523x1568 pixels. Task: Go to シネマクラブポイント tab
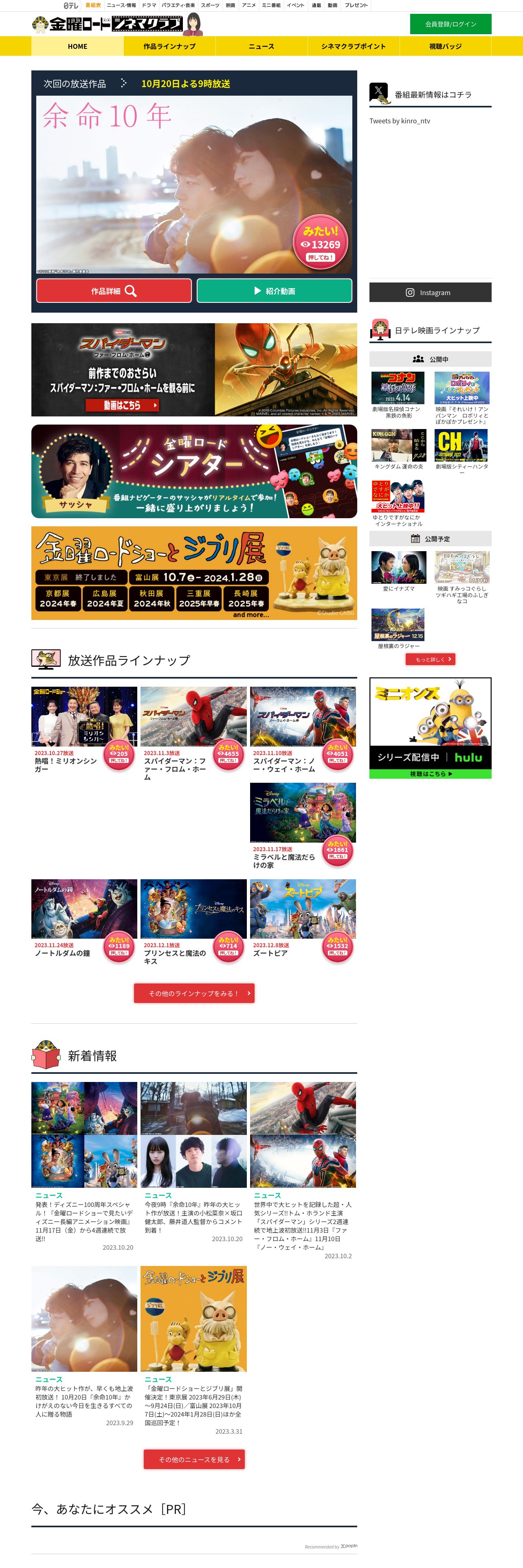point(353,46)
